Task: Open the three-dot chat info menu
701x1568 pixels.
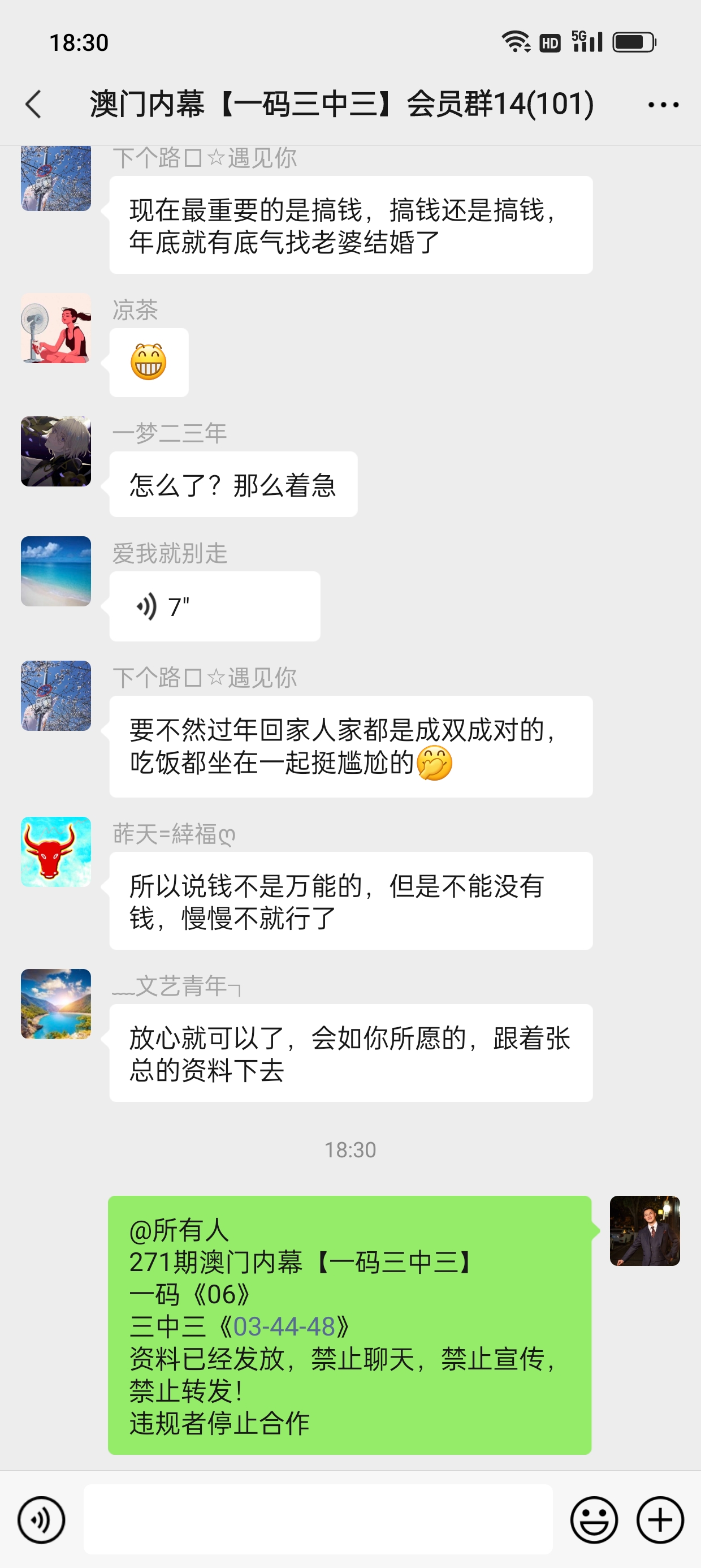Action: (x=663, y=105)
